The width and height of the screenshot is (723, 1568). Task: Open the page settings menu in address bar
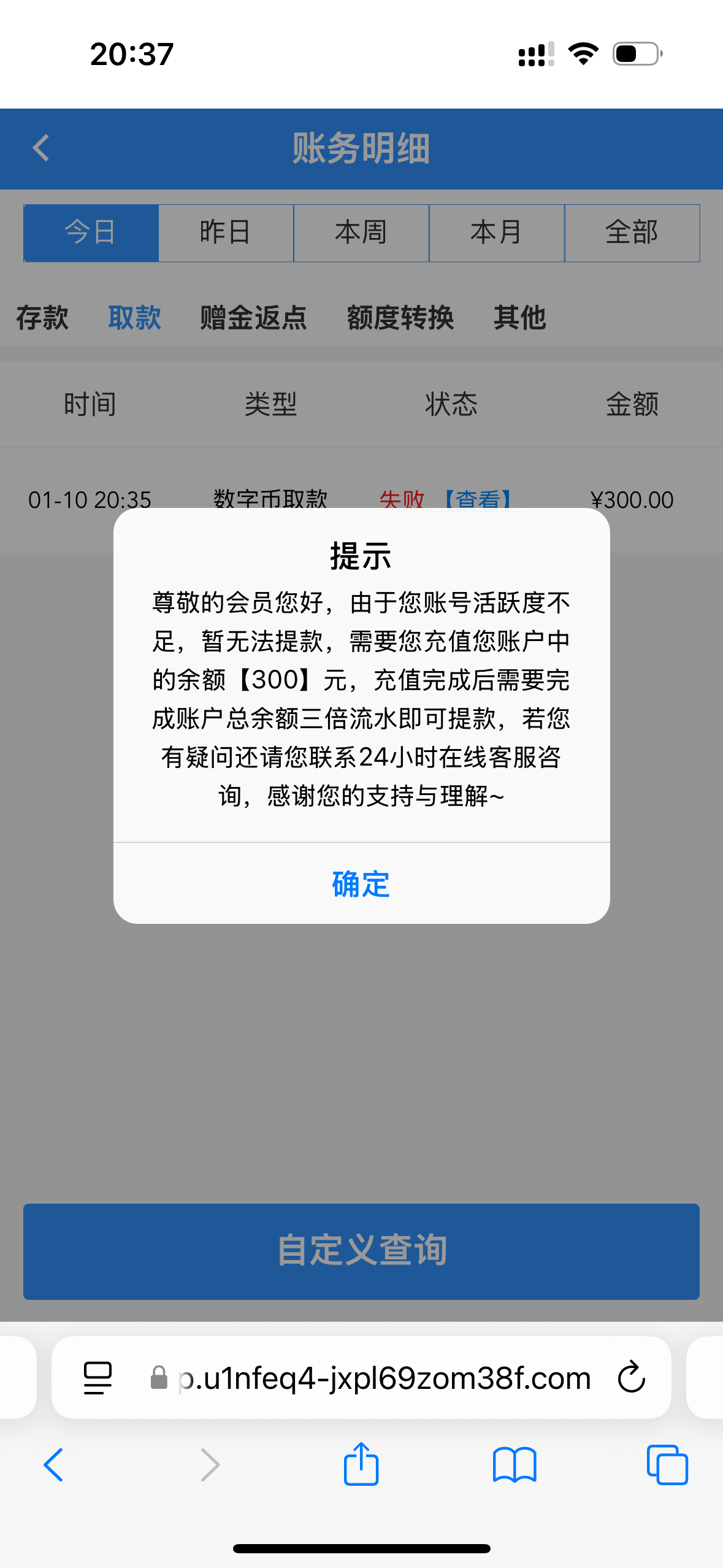[98, 1378]
